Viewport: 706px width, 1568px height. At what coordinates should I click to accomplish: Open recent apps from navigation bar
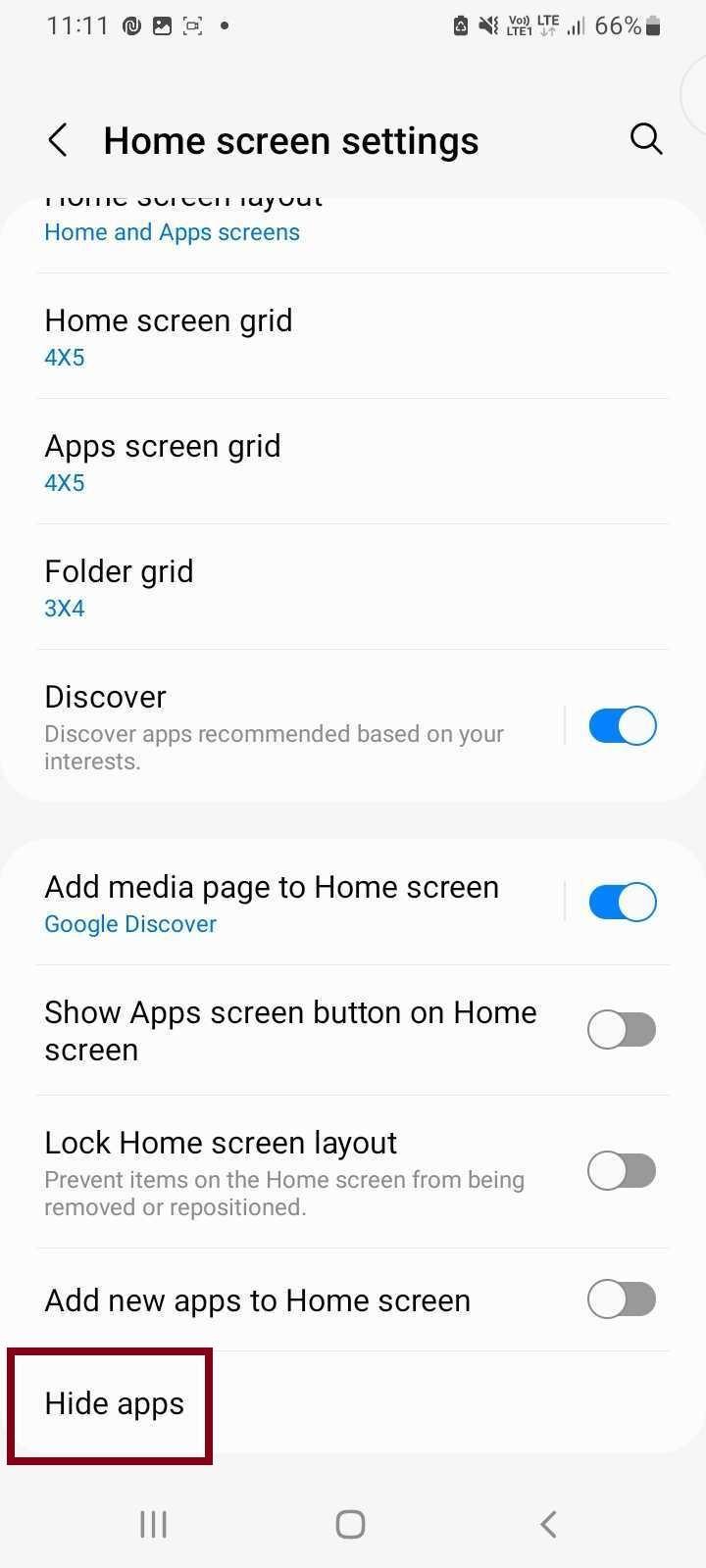pyautogui.click(x=153, y=1524)
